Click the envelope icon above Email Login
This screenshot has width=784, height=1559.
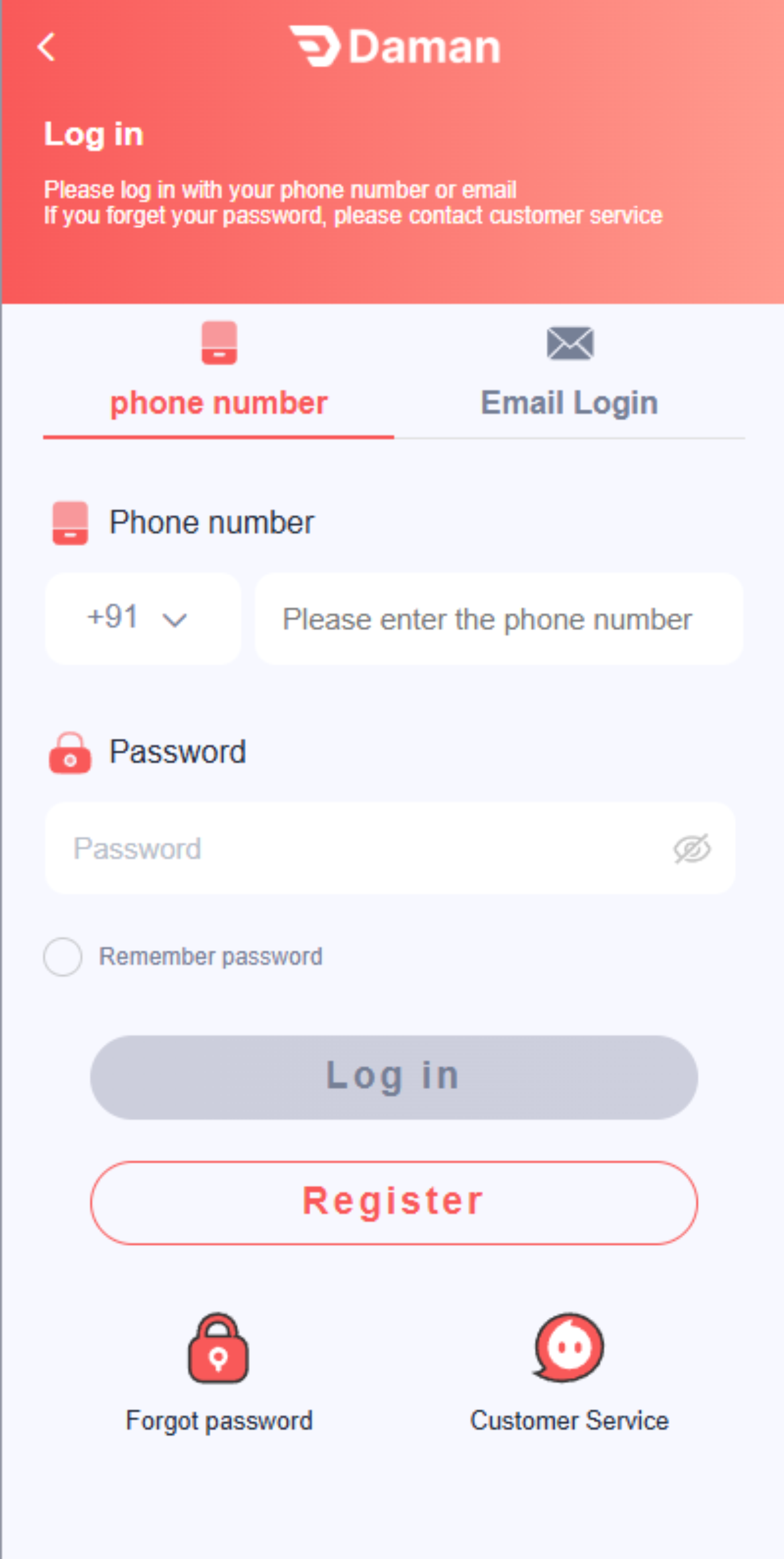(x=569, y=343)
